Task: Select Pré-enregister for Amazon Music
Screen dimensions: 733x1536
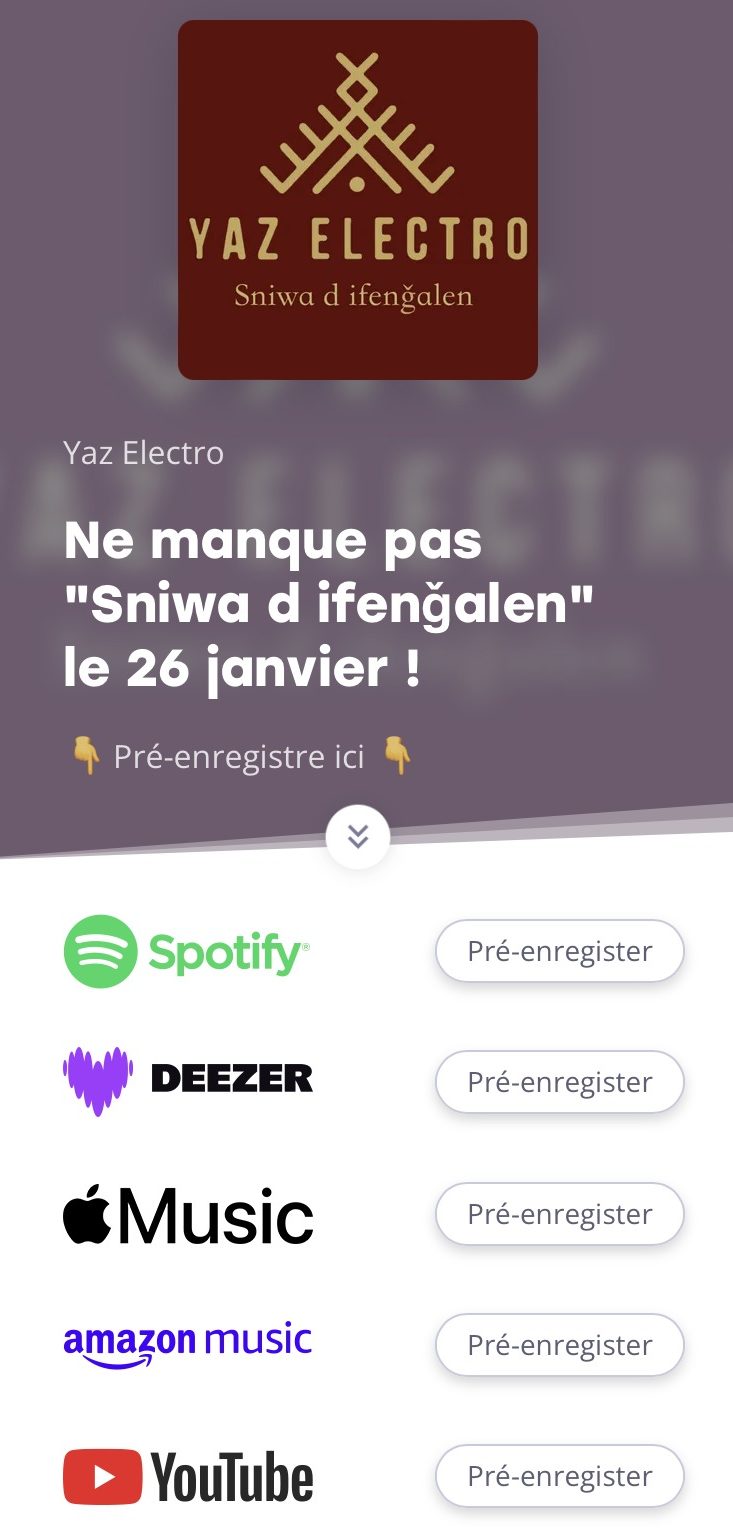Action: tap(559, 1345)
